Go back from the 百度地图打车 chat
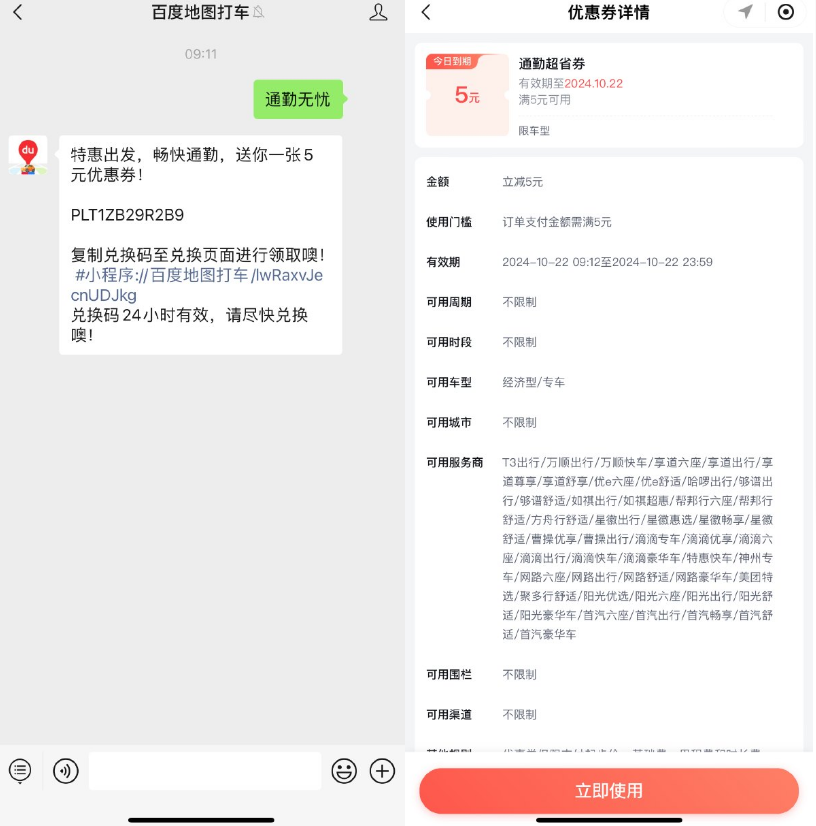 tap(18, 13)
